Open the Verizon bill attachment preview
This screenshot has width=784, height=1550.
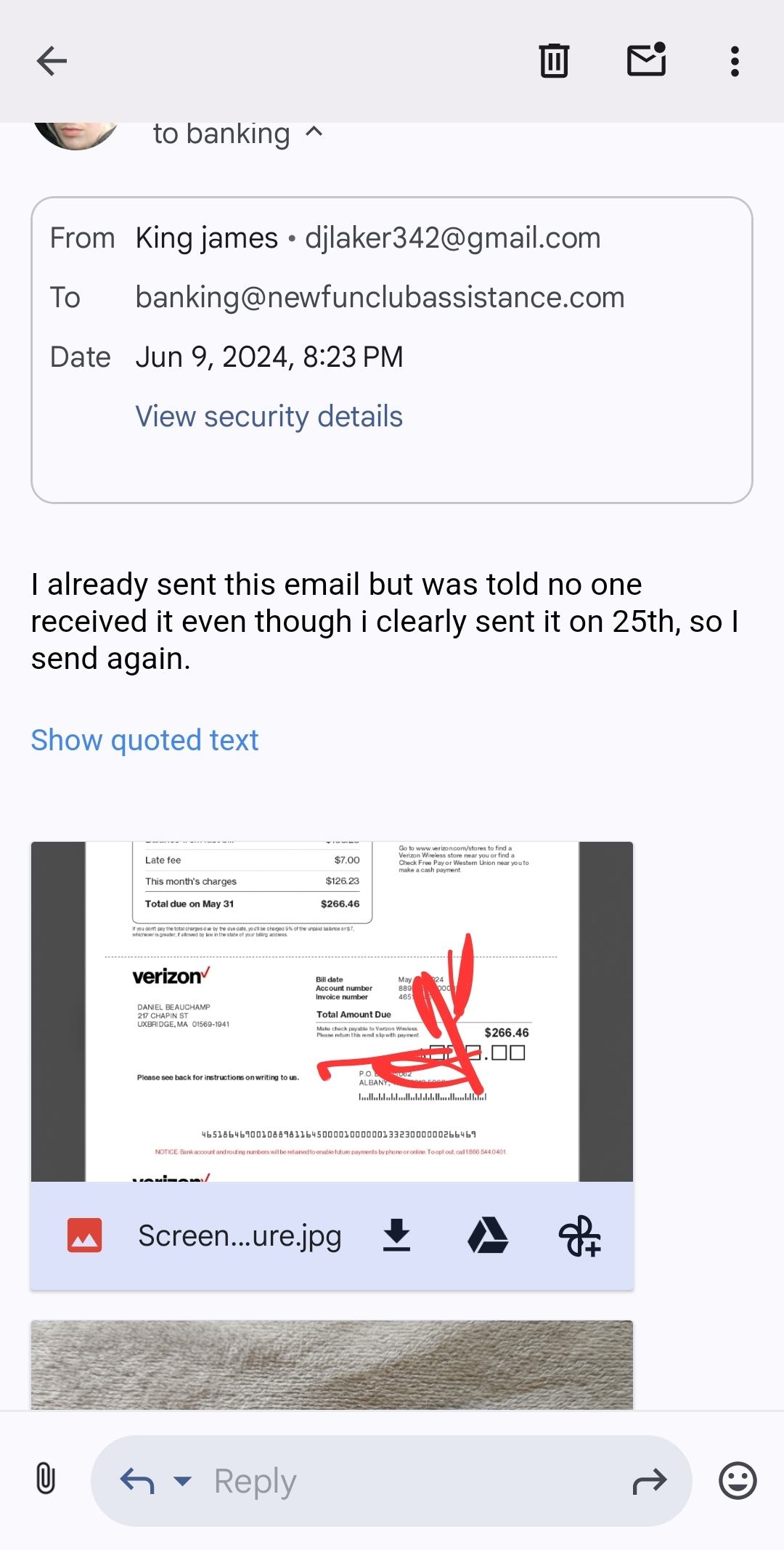[x=332, y=1011]
